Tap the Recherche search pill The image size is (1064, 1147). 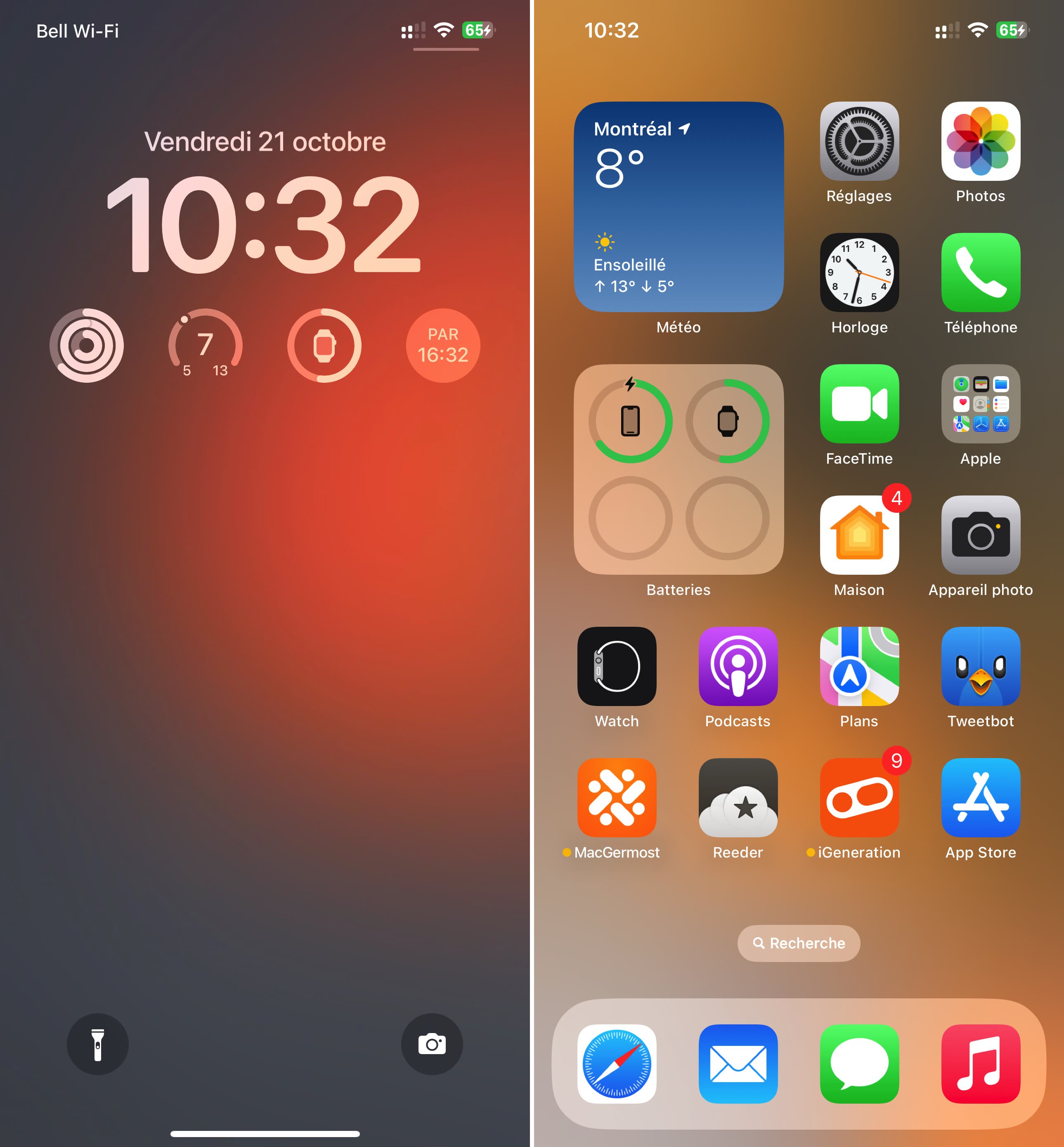799,943
